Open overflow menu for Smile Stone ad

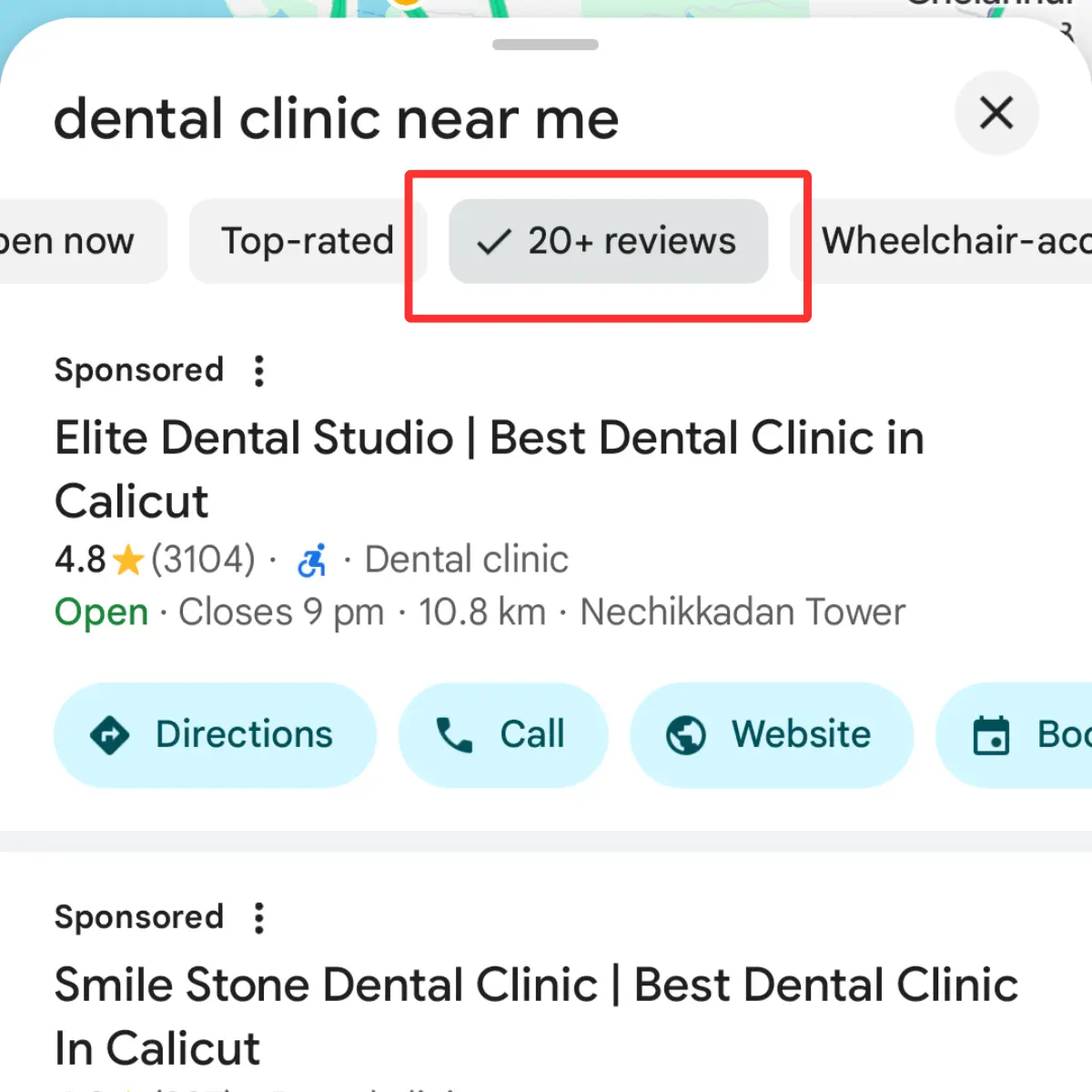(259, 918)
